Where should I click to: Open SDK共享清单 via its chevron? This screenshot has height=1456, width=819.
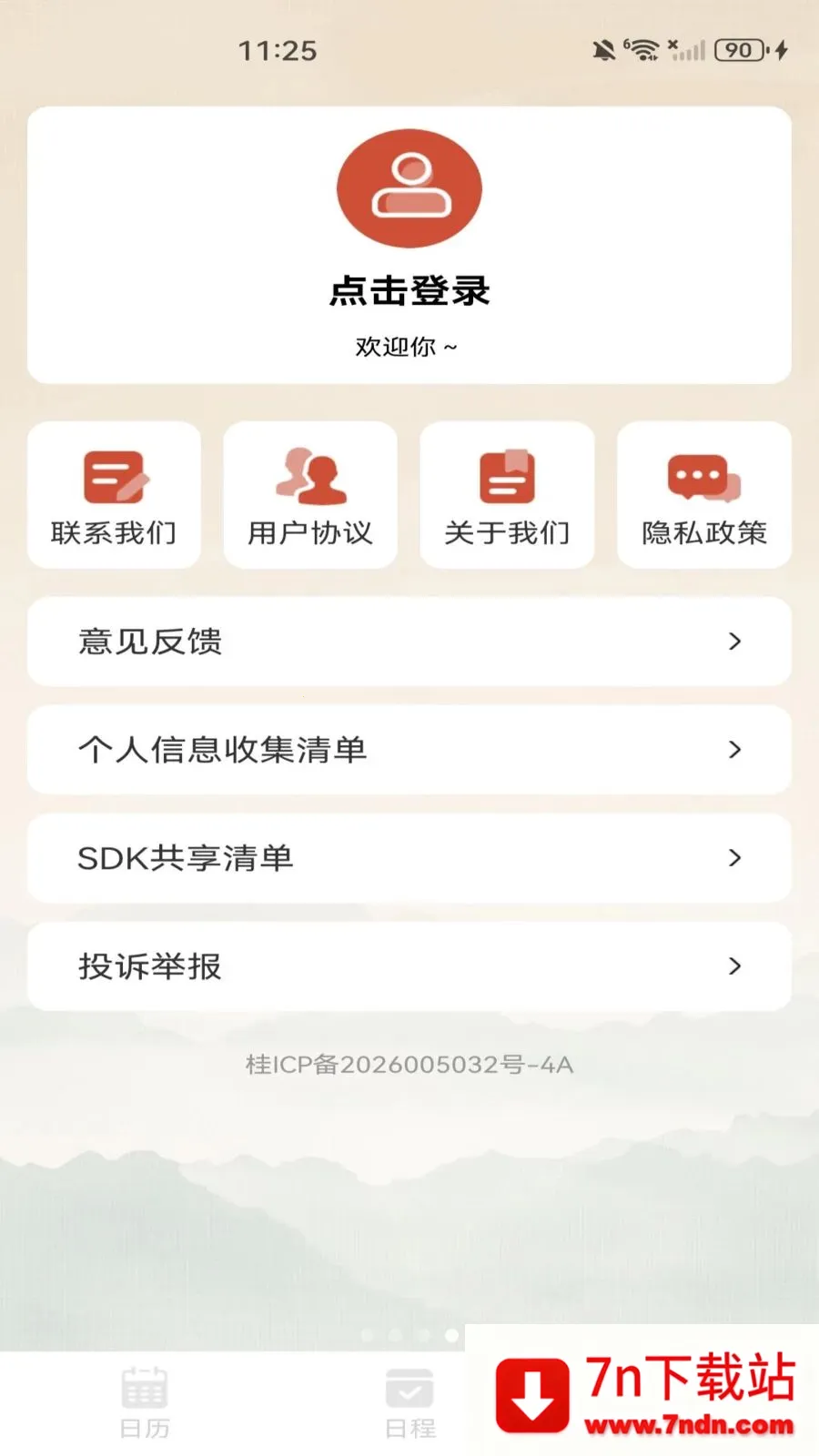pos(735,858)
